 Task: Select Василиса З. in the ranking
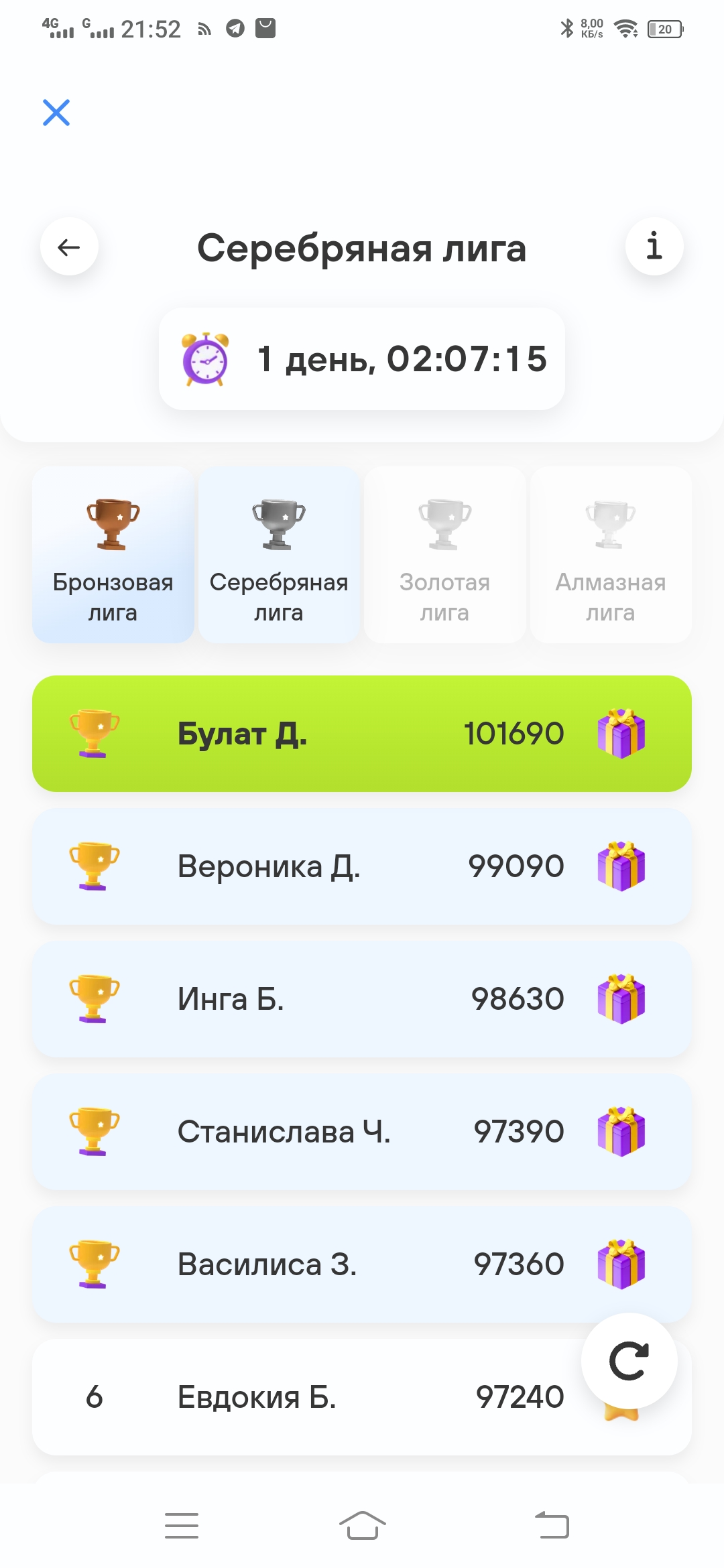[362, 1264]
